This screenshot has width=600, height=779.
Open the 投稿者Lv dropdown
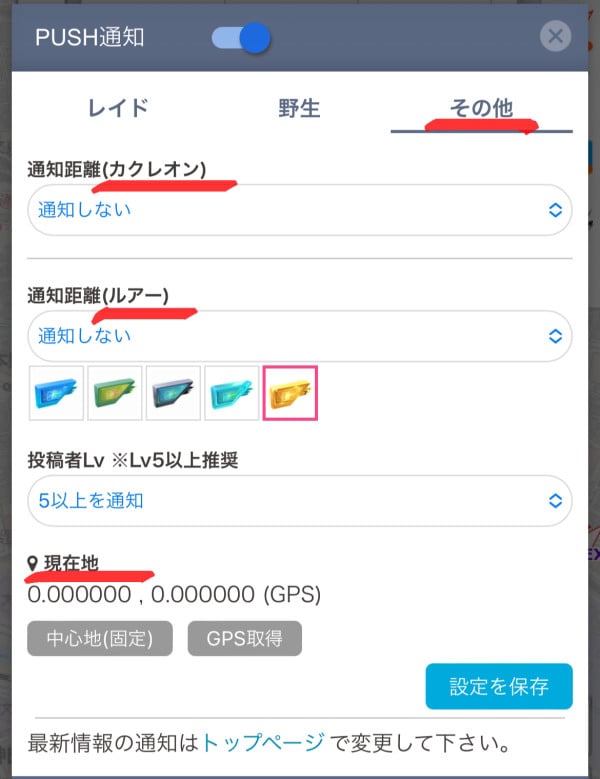(x=299, y=500)
